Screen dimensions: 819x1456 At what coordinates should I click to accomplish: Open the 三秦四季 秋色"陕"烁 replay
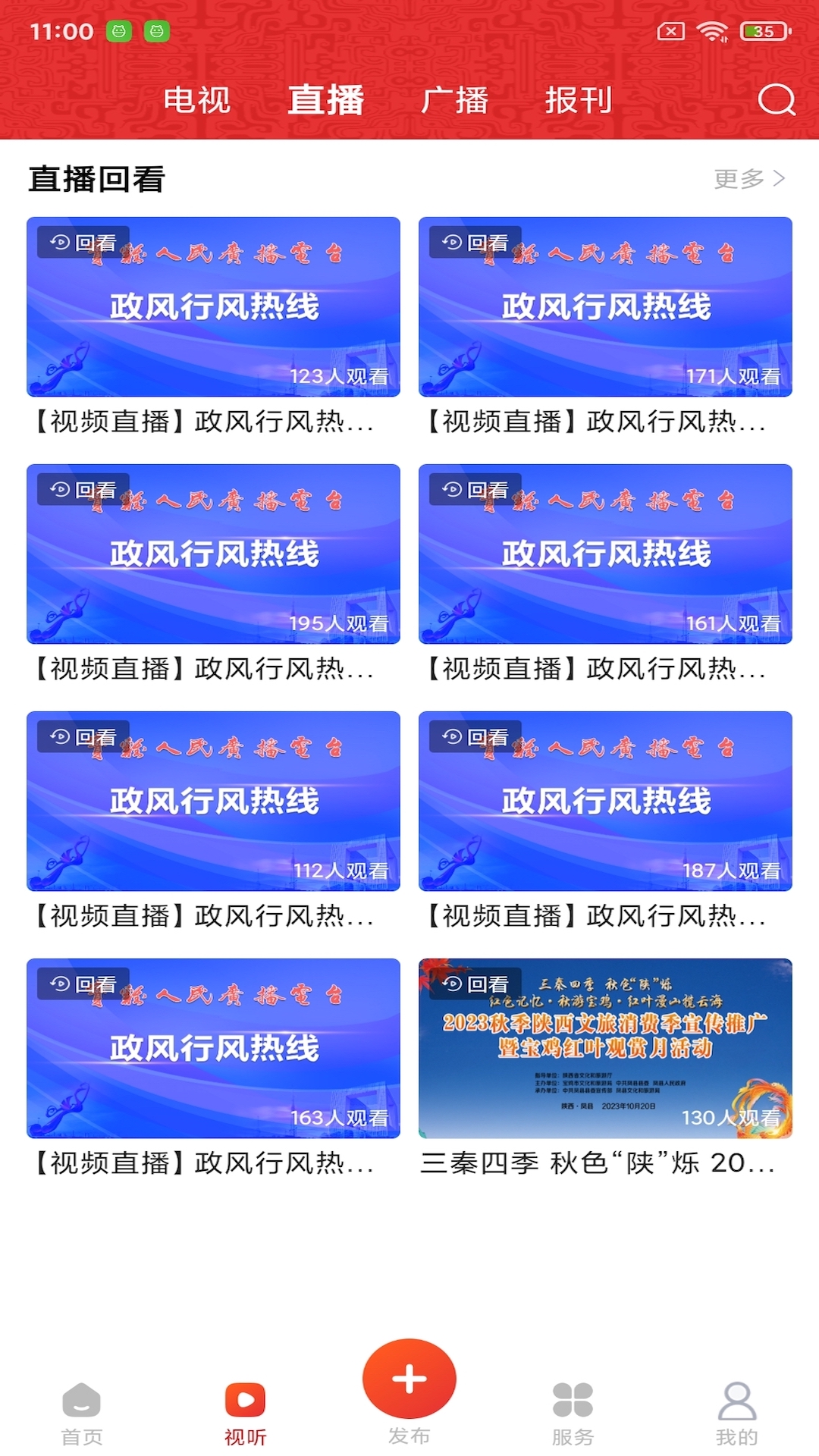click(605, 1049)
